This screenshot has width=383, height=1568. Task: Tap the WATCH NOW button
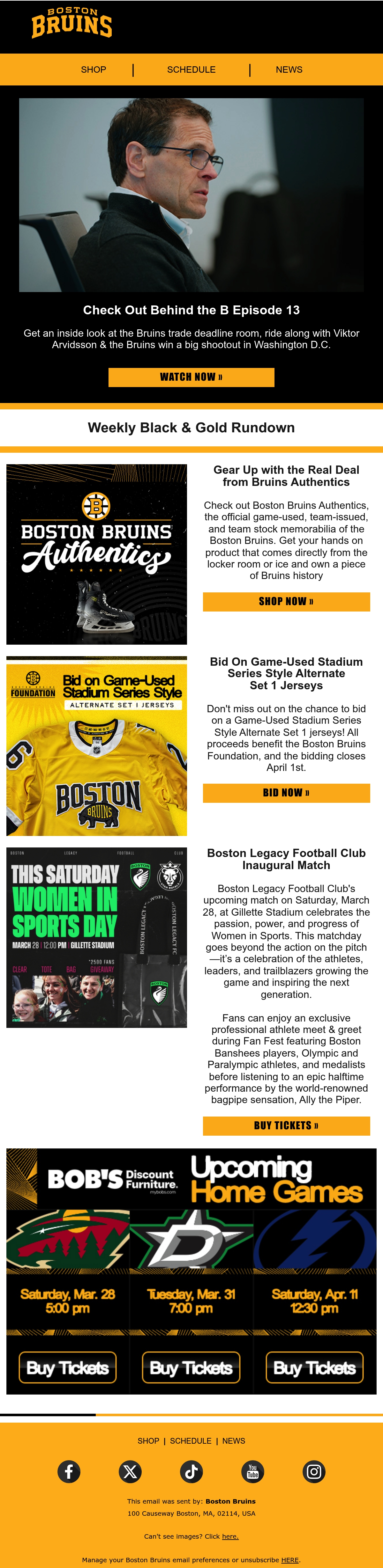(191, 377)
